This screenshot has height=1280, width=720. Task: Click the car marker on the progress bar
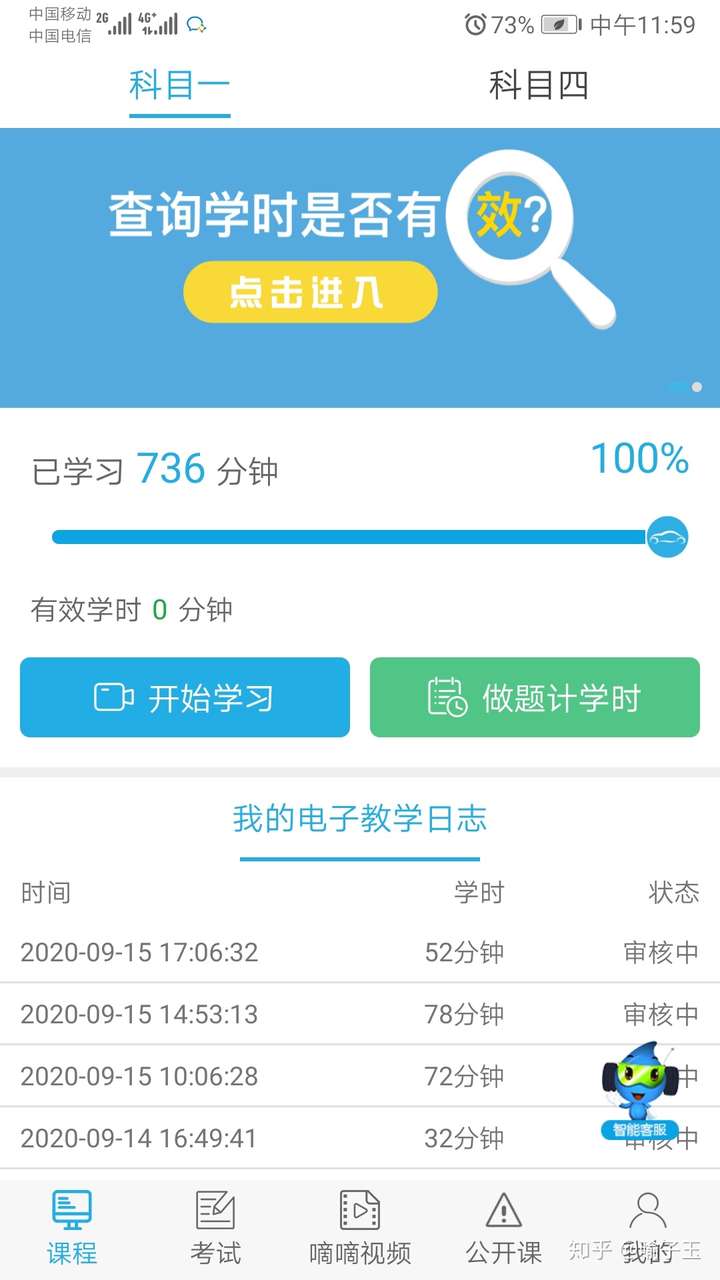(x=665, y=536)
